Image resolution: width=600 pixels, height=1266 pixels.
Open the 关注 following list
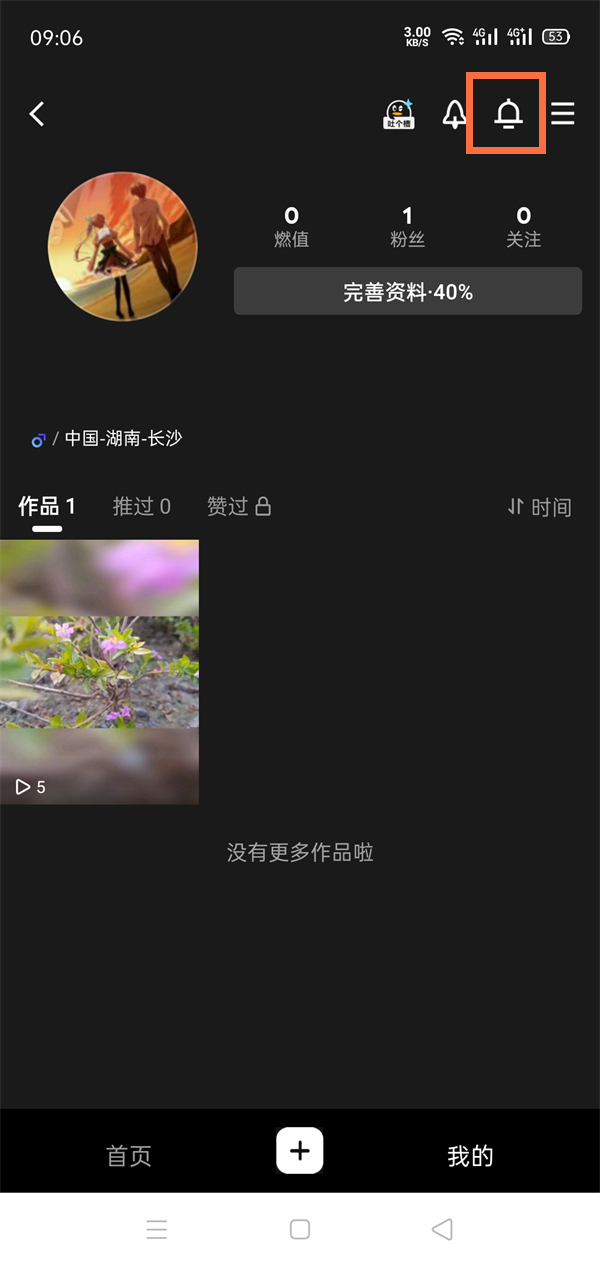[523, 226]
